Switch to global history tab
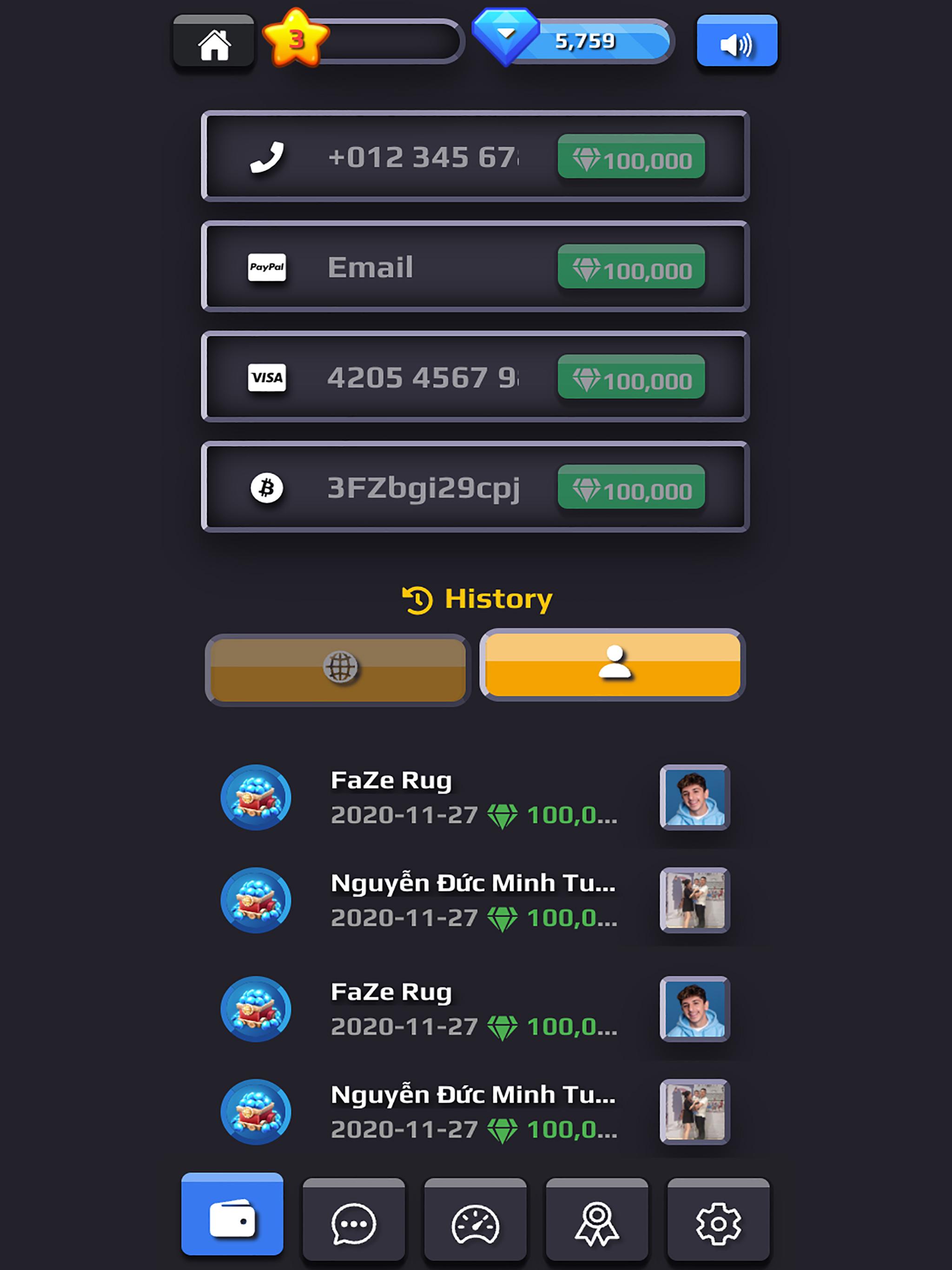 (x=338, y=669)
